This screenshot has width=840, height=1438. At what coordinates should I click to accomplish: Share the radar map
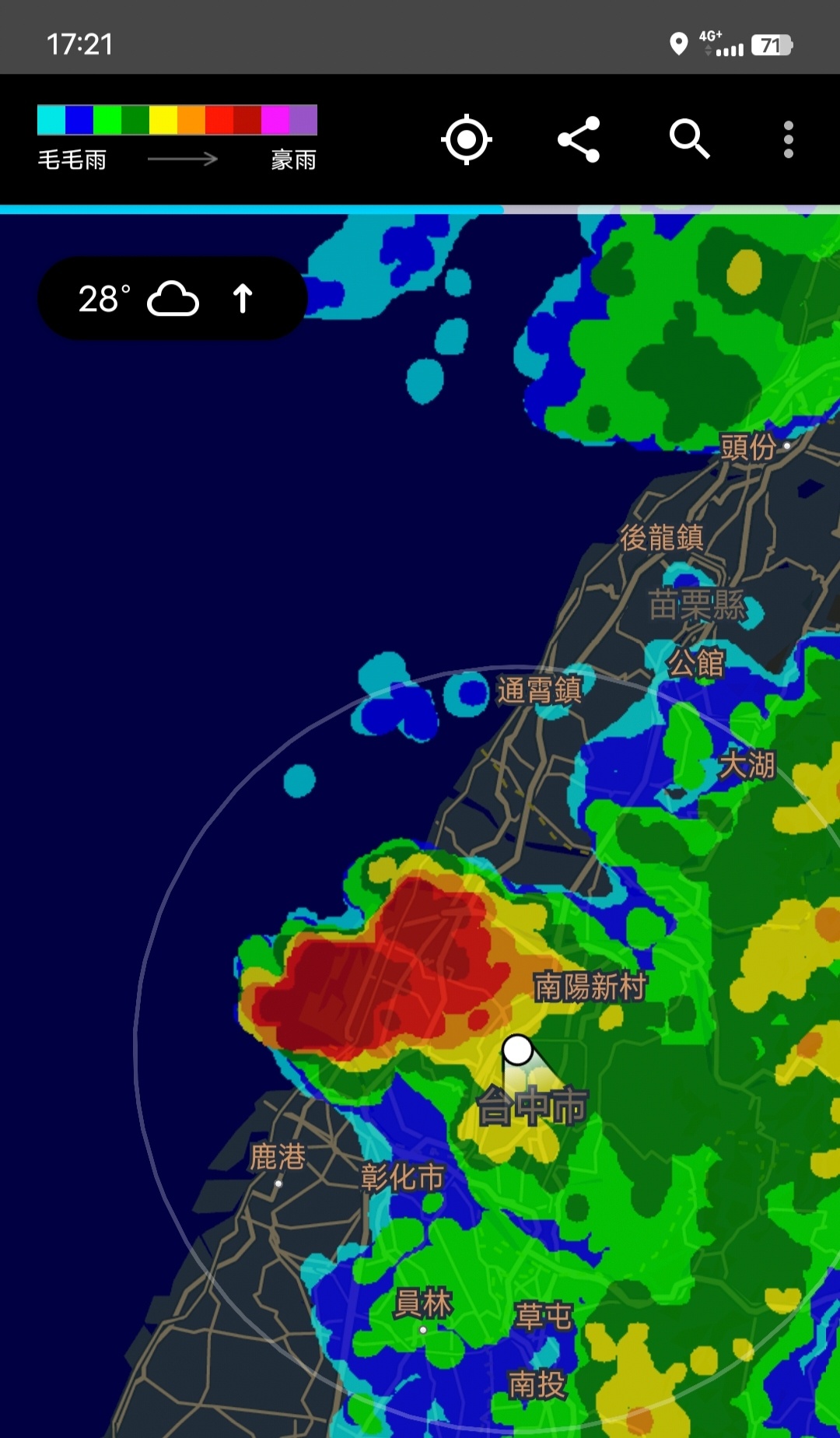(x=579, y=140)
